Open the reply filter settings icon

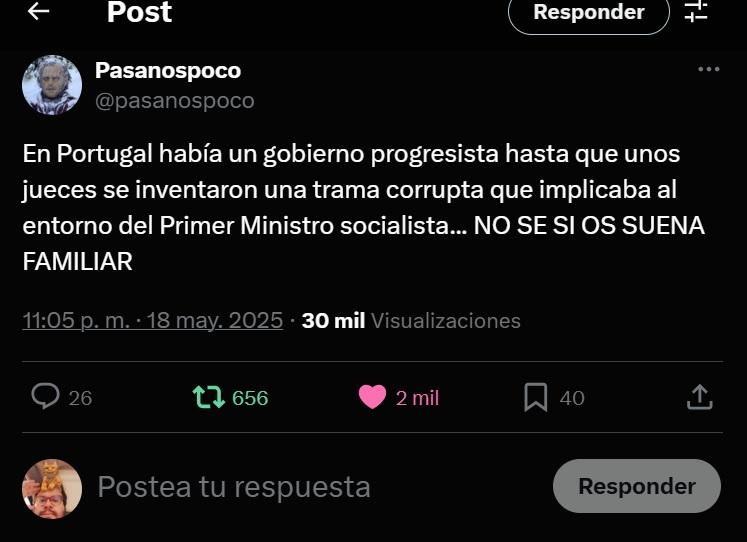click(x=696, y=12)
